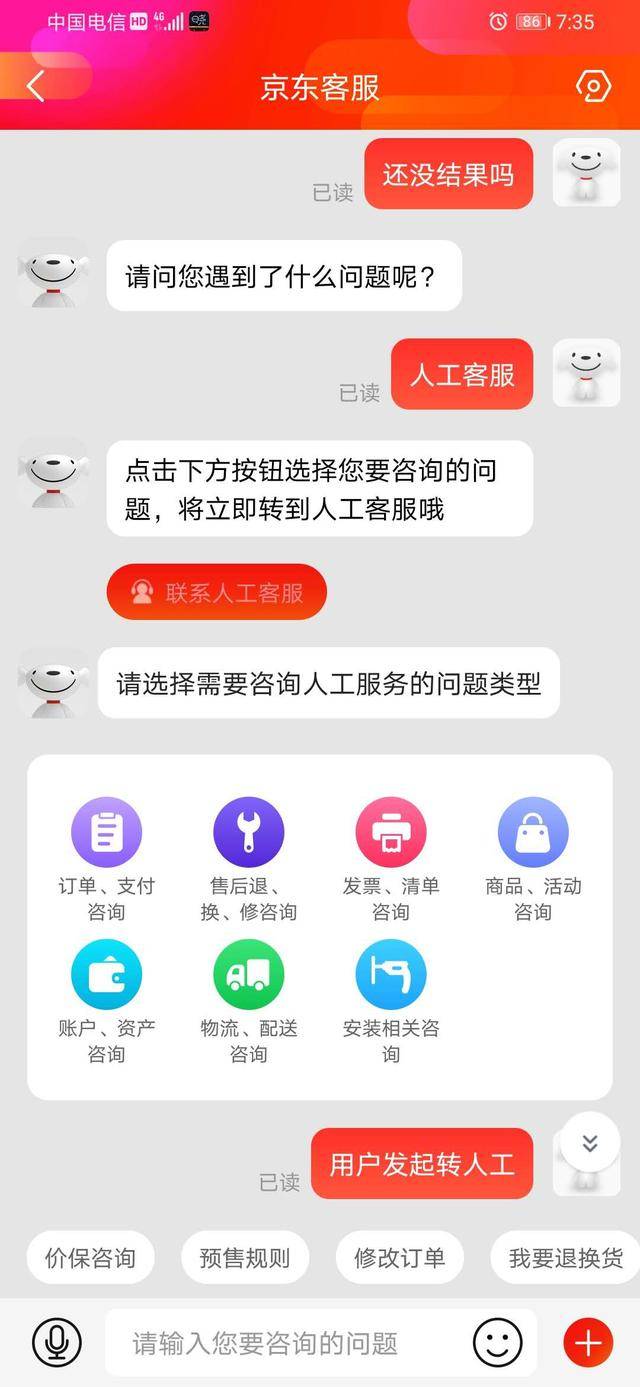Choose 物流、配送咨询
The image size is (640, 1387).
click(248, 1000)
